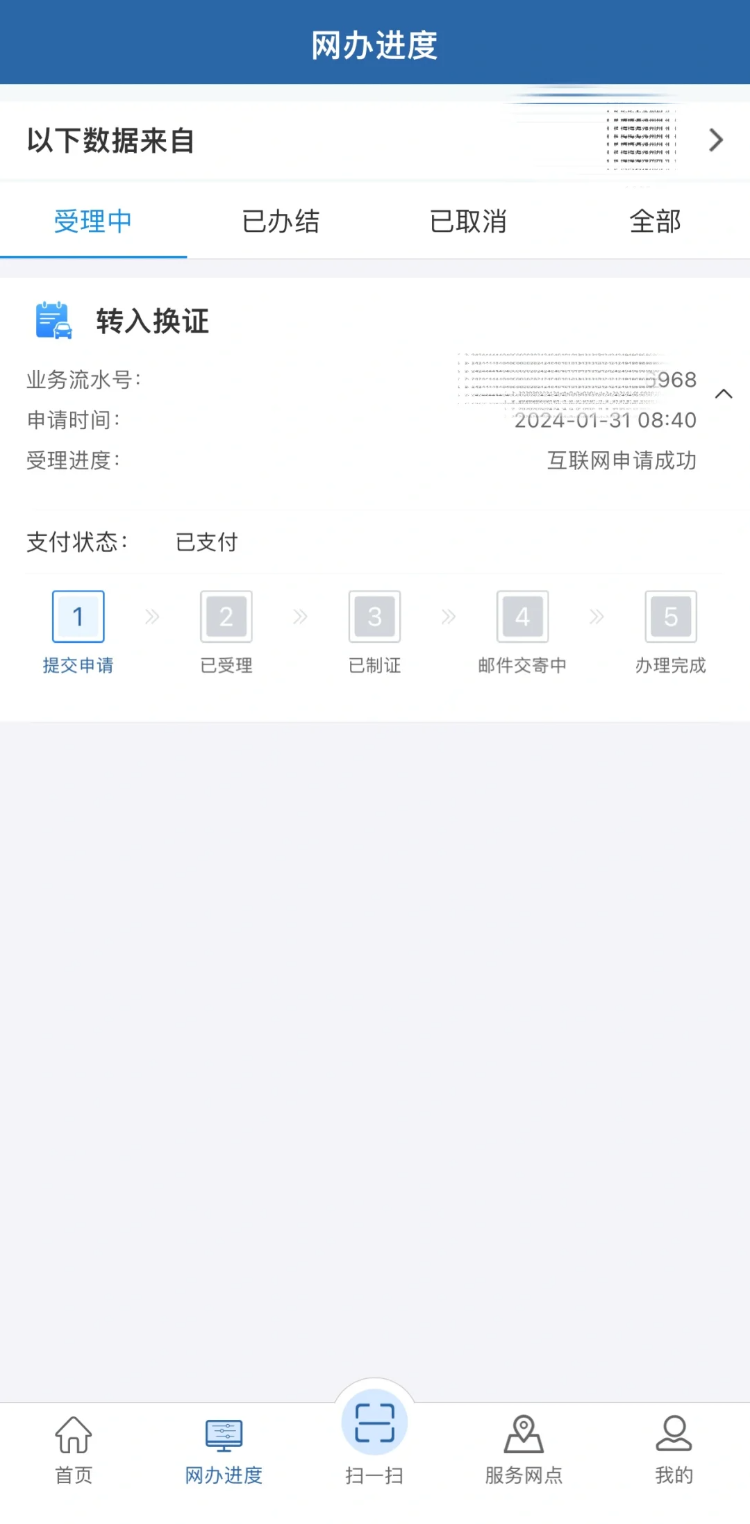The height and width of the screenshot is (1524, 750).
Task: Collapse the 转入换证 card details
Action: [724, 394]
